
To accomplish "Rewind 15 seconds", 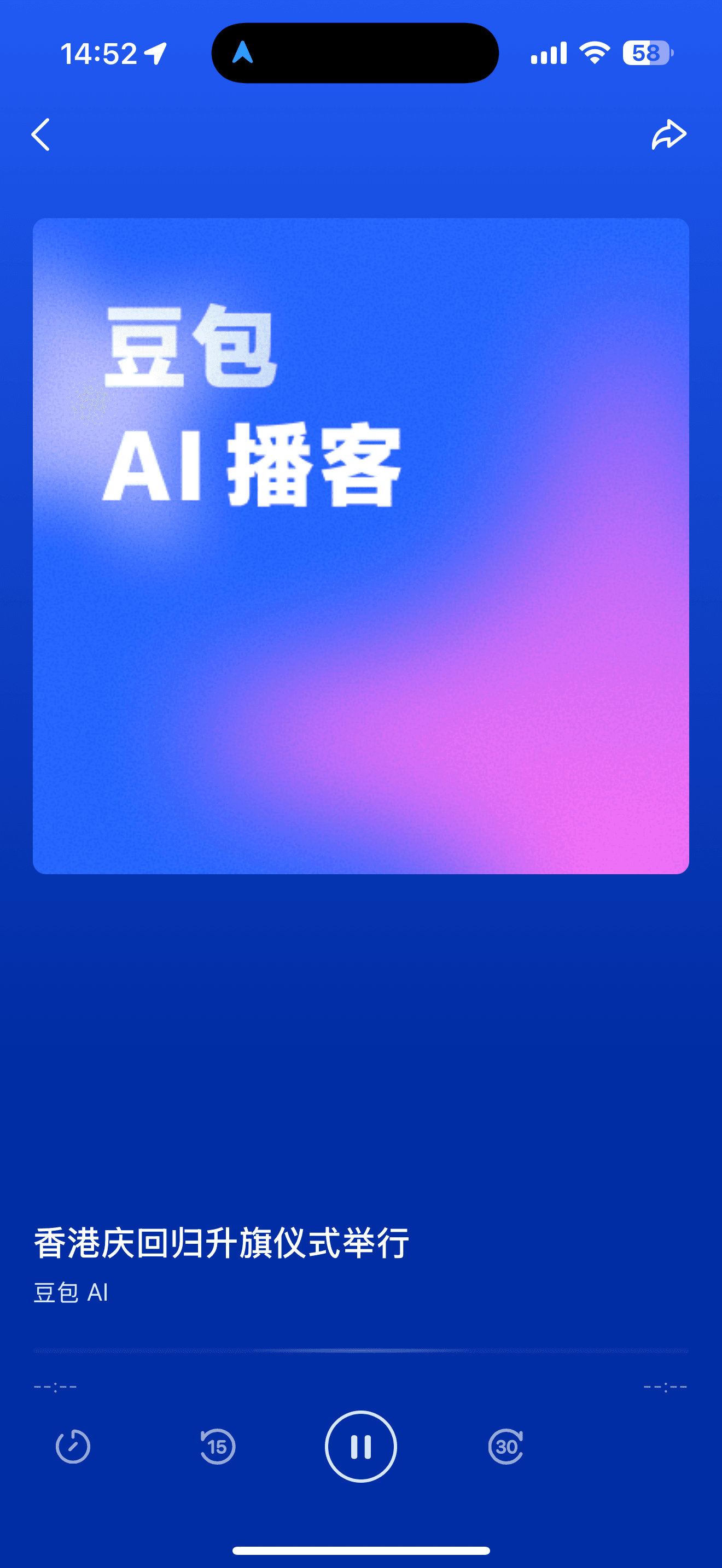I will click(x=217, y=1446).
